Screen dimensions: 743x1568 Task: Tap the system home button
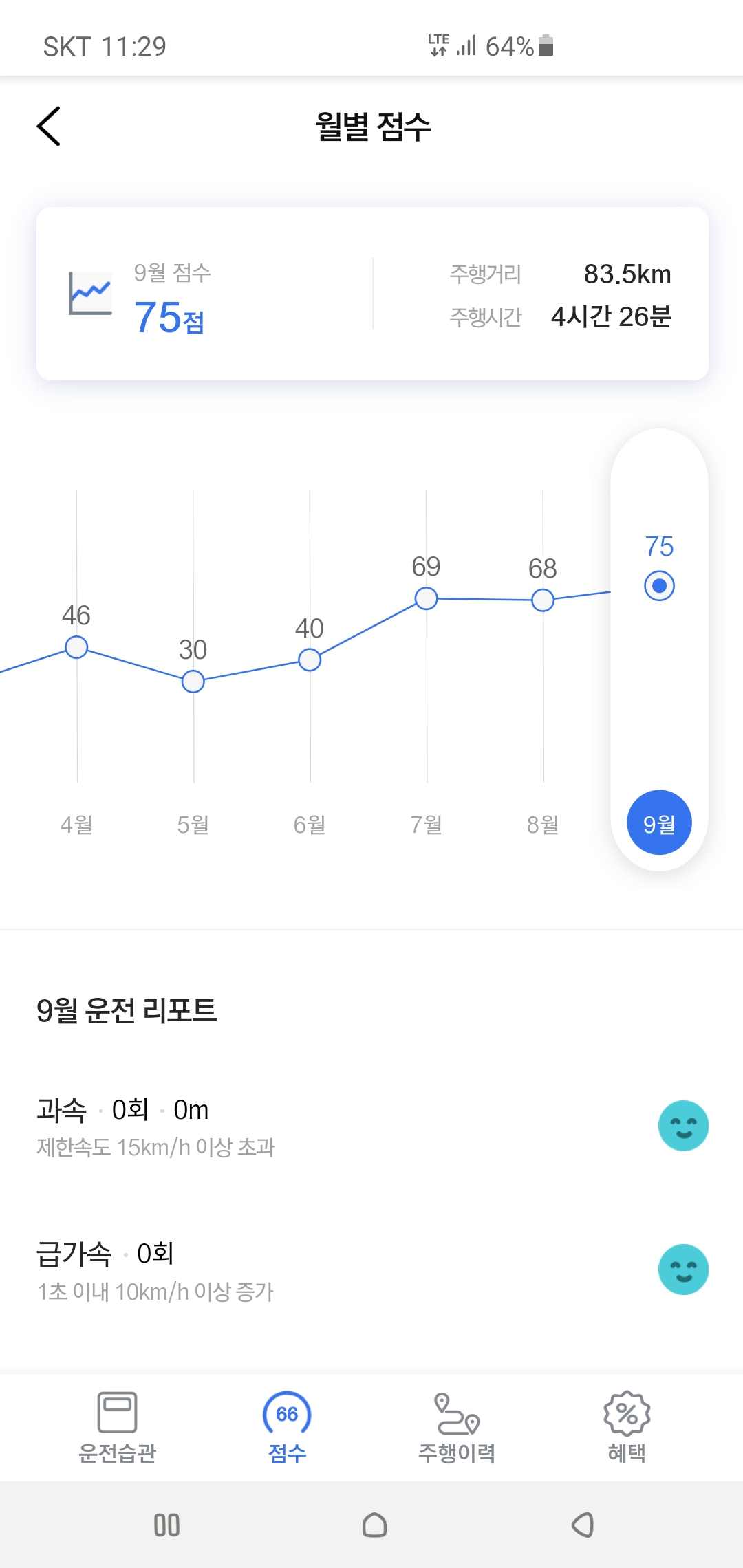[374, 1525]
